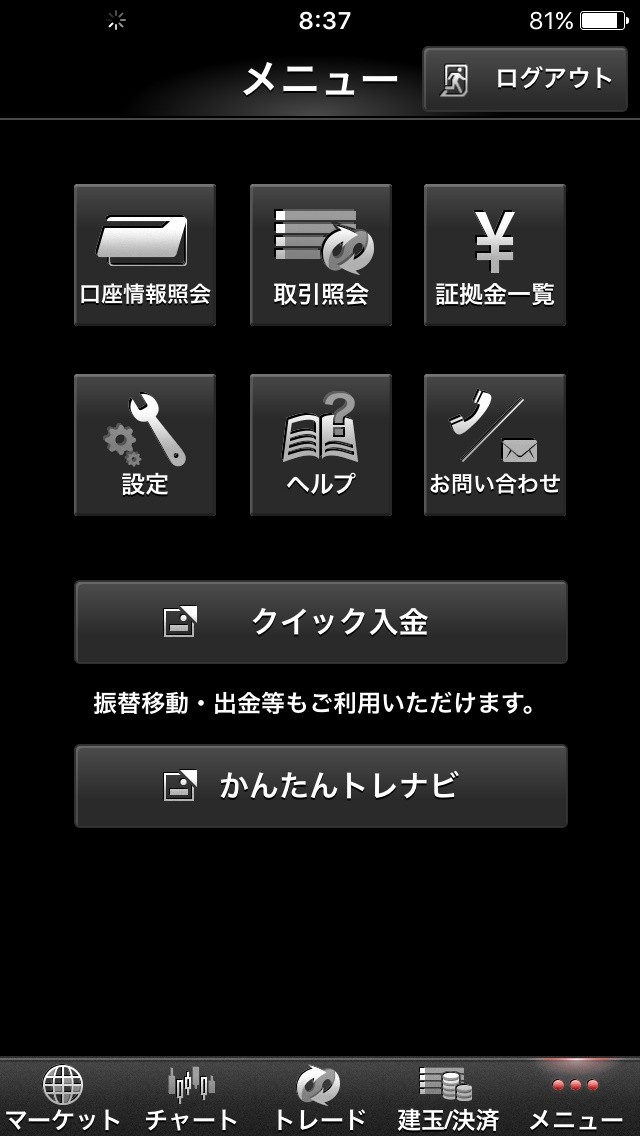Open 設定 settings

(x=145, y=445)
